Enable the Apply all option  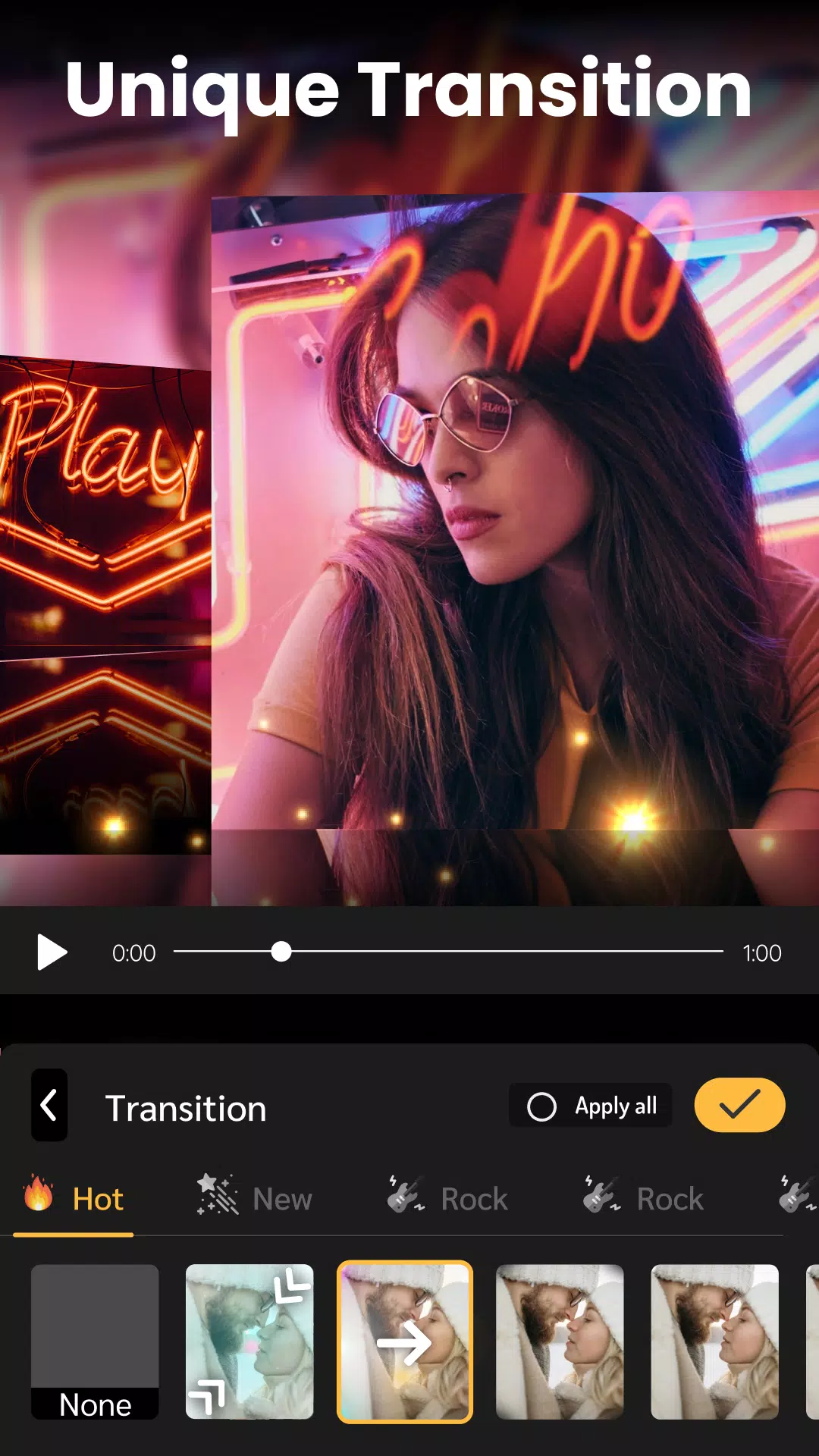[591, 1106]
